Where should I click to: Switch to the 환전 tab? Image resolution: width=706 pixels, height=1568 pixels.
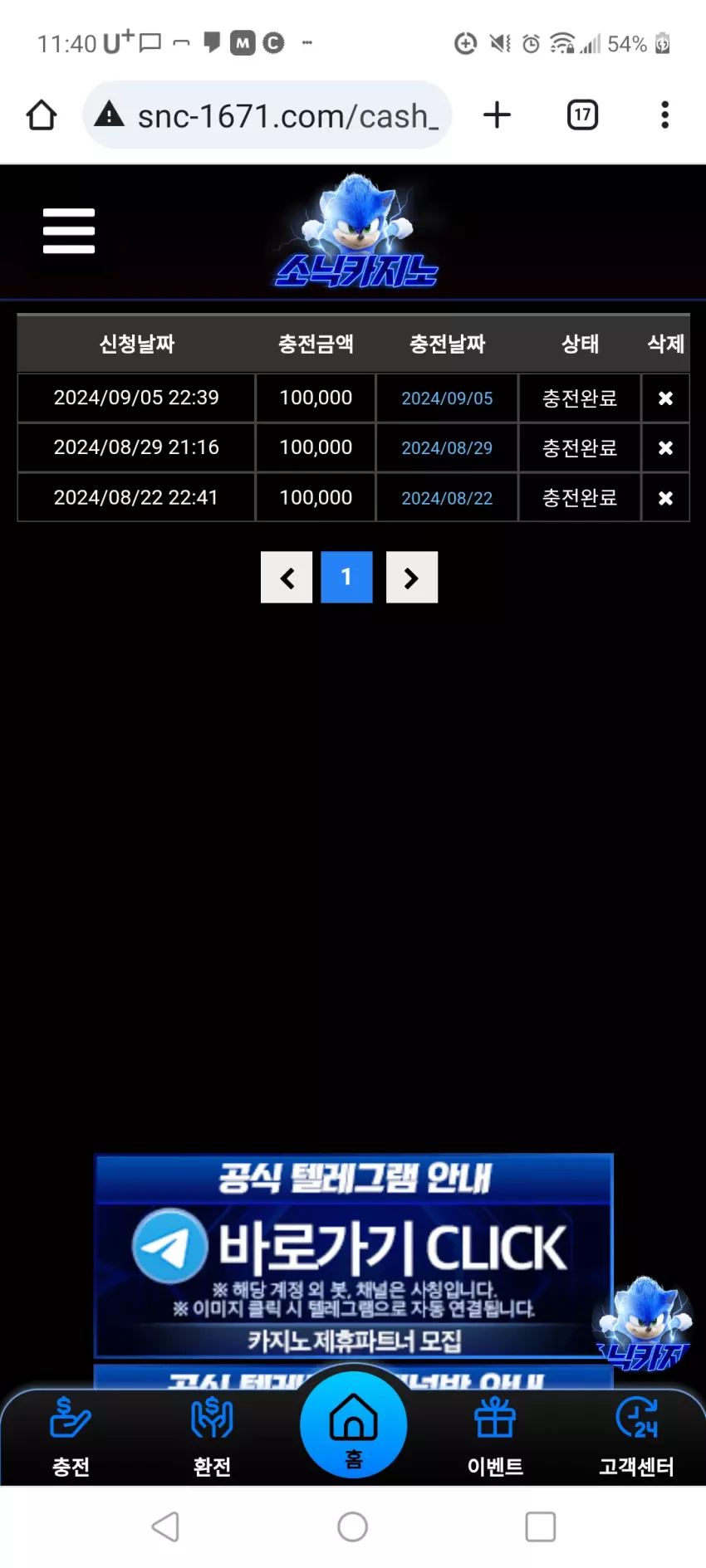[212, 1438]
